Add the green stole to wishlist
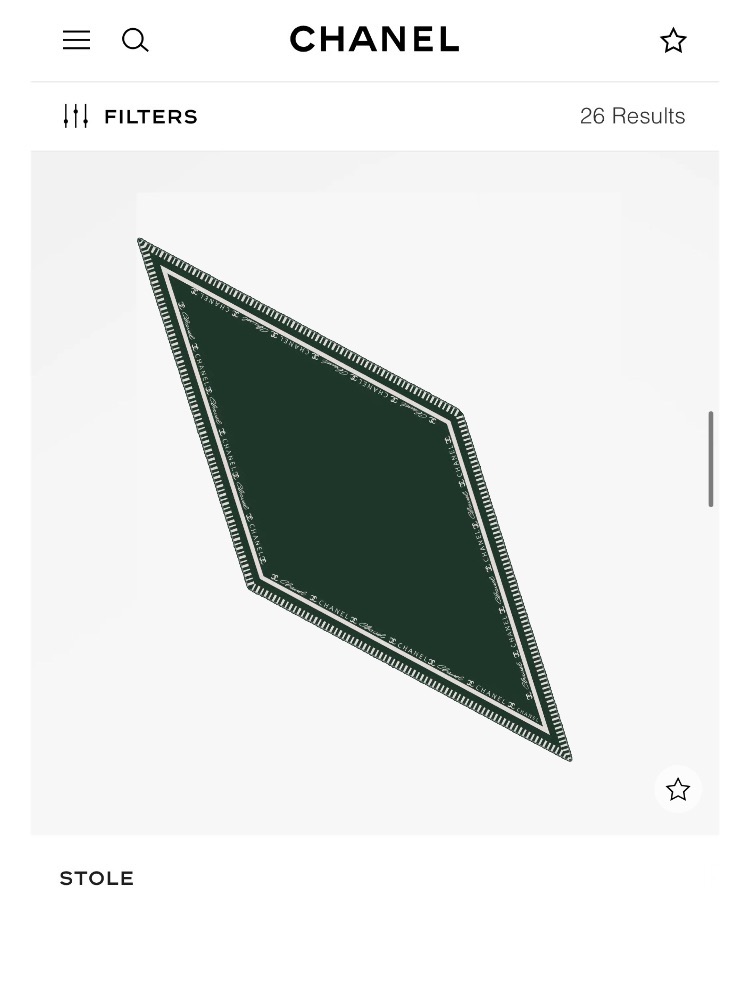The height and width of the screenshot is (1000, 750). point(678,789)
